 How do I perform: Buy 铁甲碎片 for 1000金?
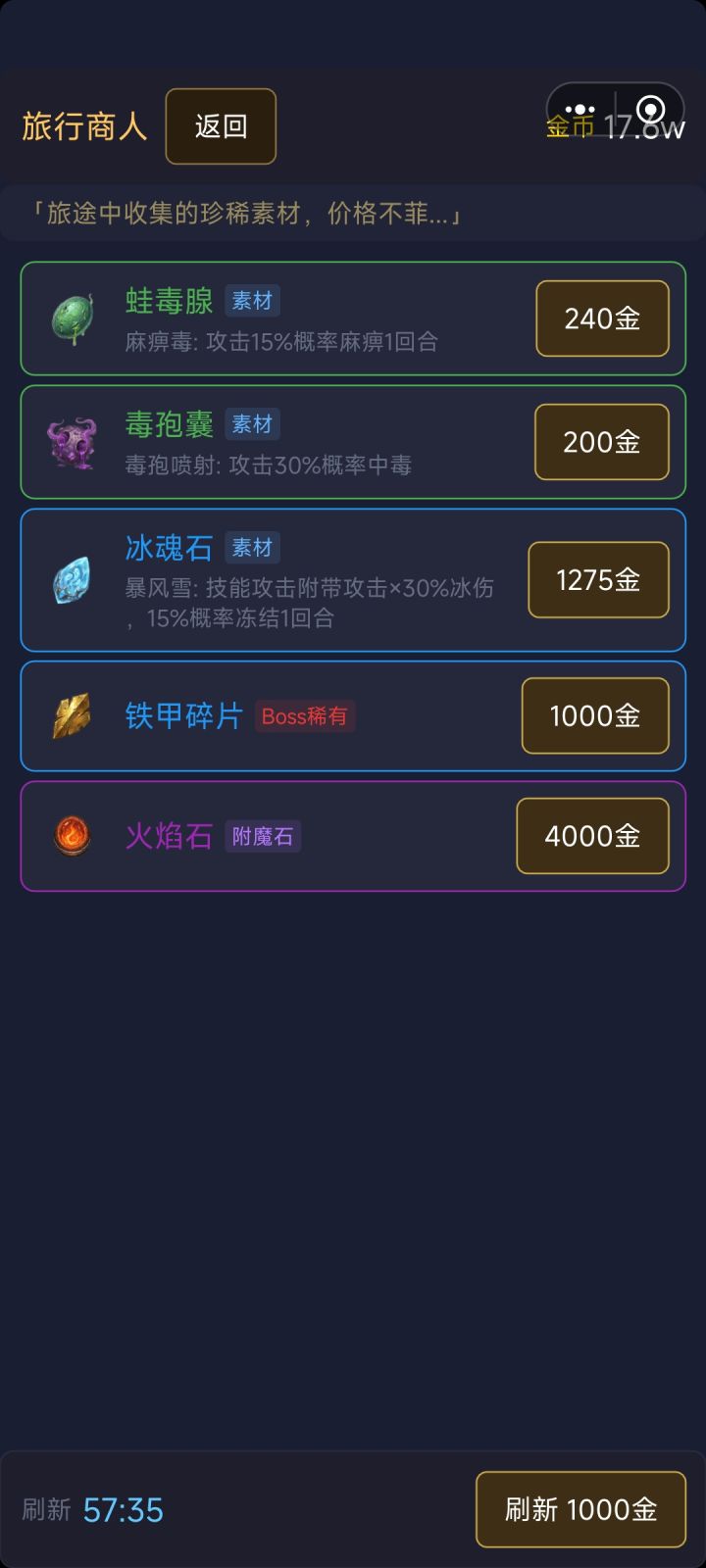click(595, 716)
